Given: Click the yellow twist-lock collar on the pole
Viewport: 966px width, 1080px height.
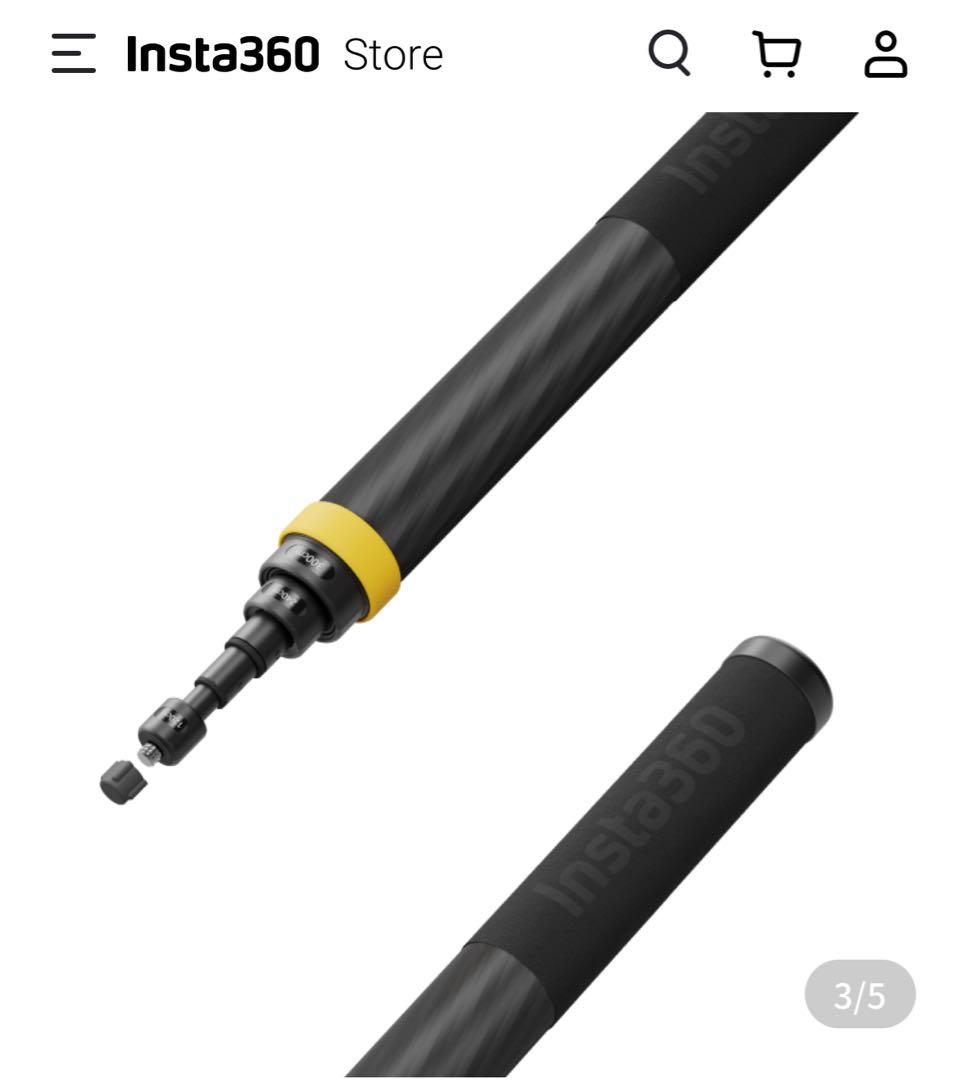Looking at the screenshot, I should pos(340,545).
